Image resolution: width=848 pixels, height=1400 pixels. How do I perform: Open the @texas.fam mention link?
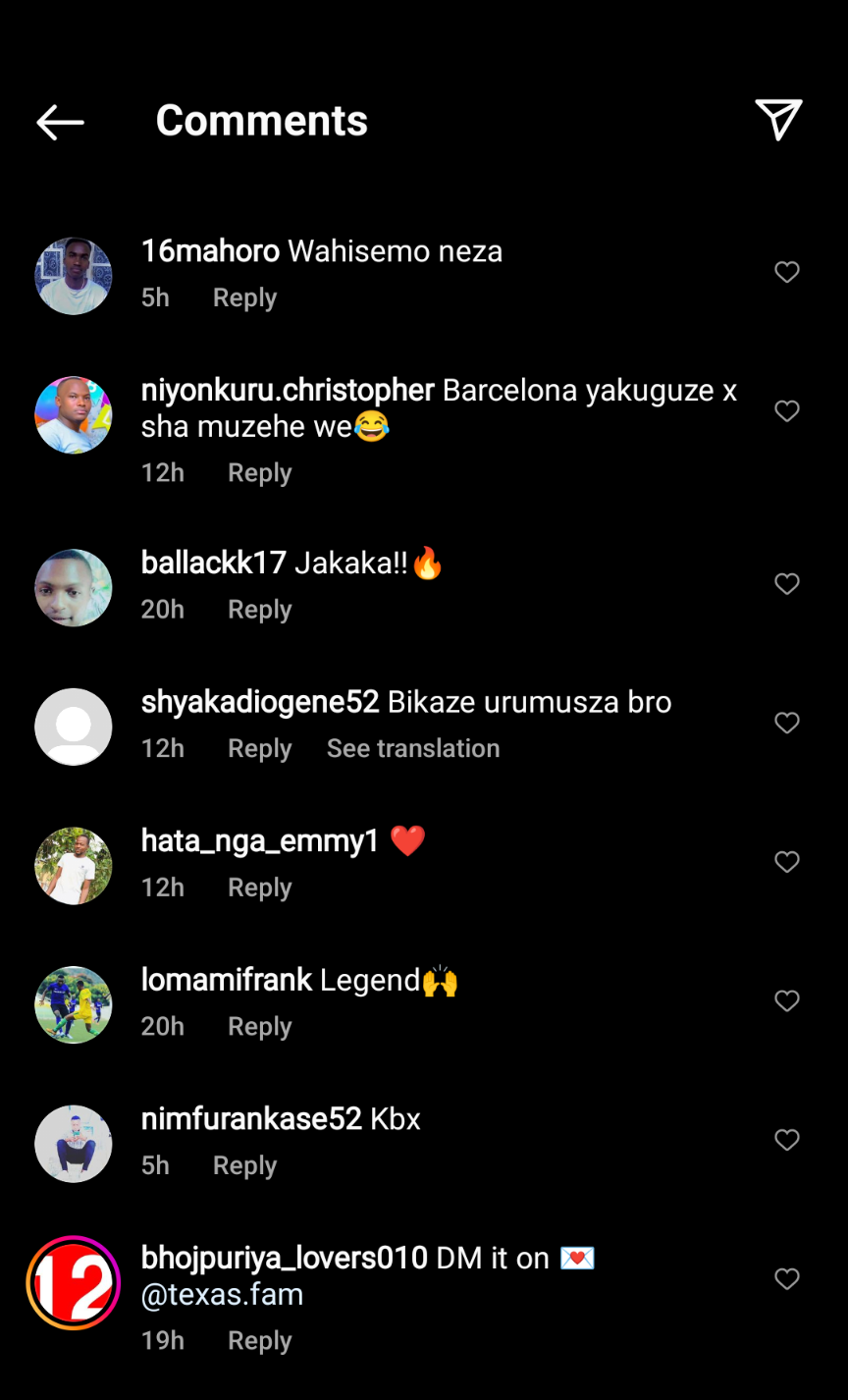222,1295
